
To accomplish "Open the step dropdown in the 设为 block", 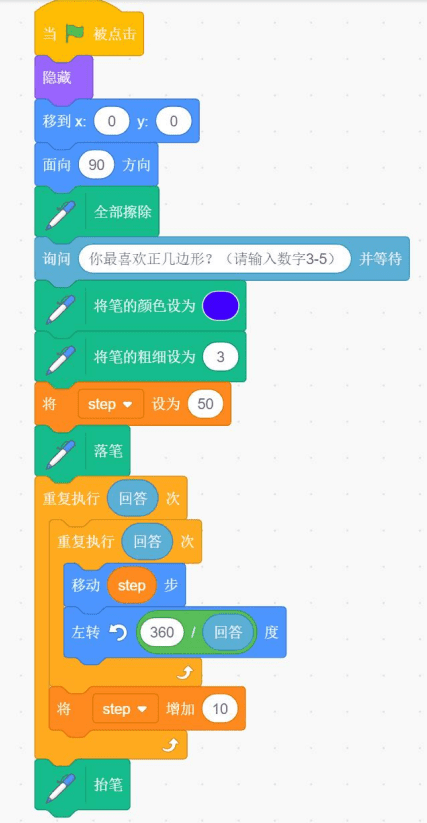I will click(111, 405).
